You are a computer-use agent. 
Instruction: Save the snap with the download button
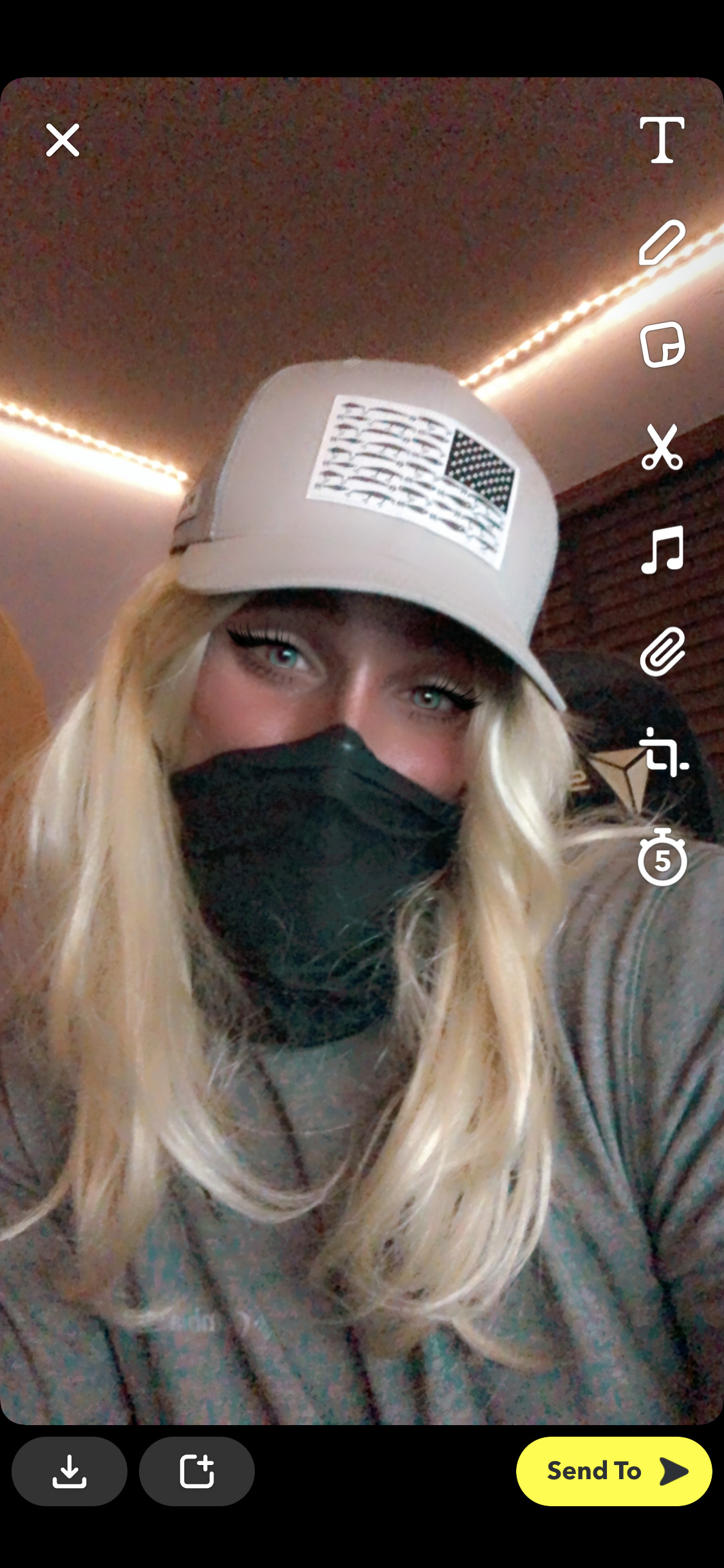(70, 1471)
